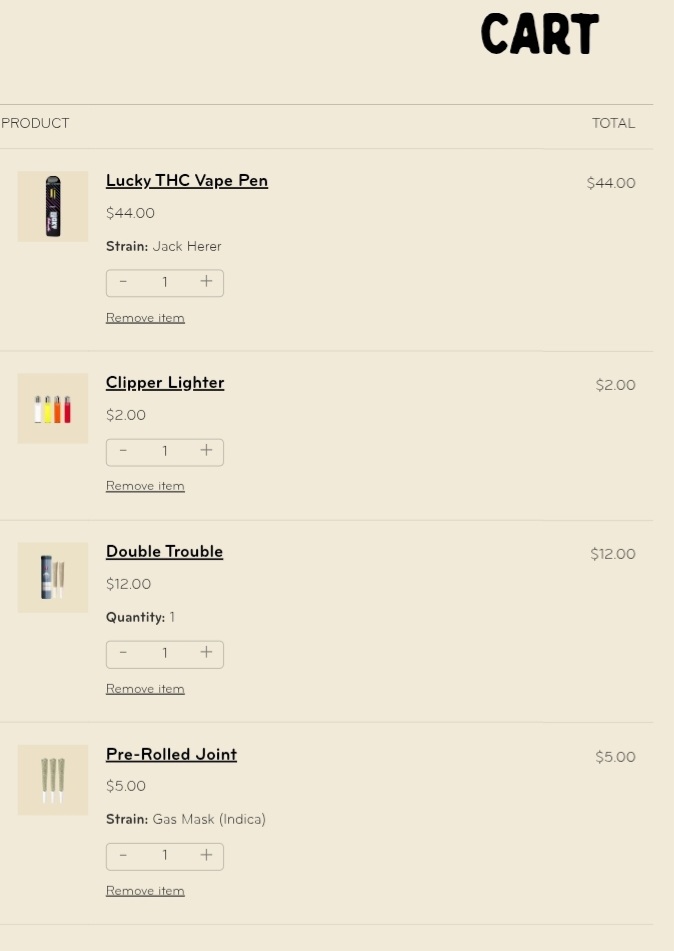Remove Lucky THC Vape Pen from cart
Image resolution: width=674 pixels, height=951 pixels.
[145, 318]
